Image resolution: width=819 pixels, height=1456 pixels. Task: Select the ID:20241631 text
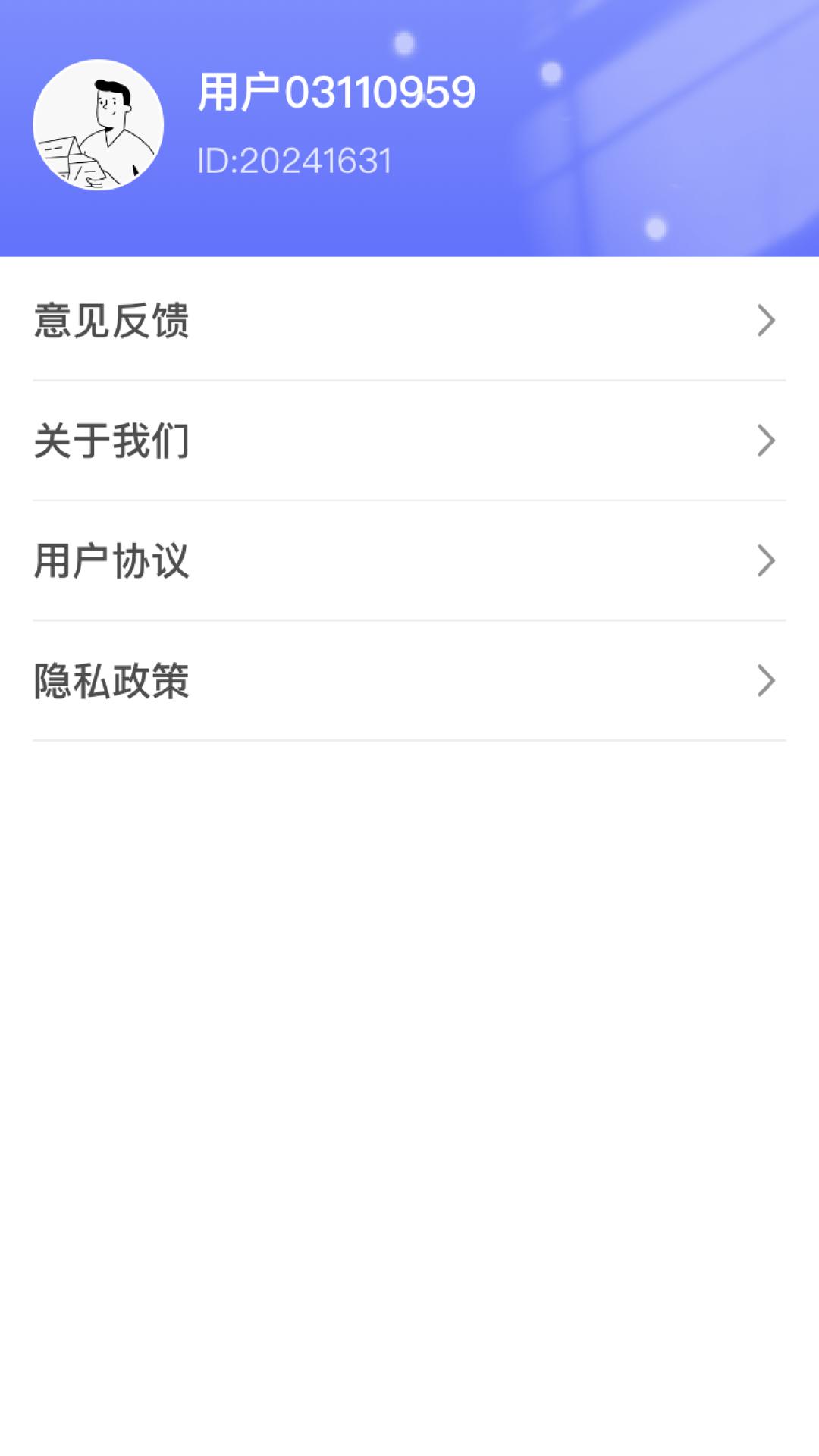[292, 159]
